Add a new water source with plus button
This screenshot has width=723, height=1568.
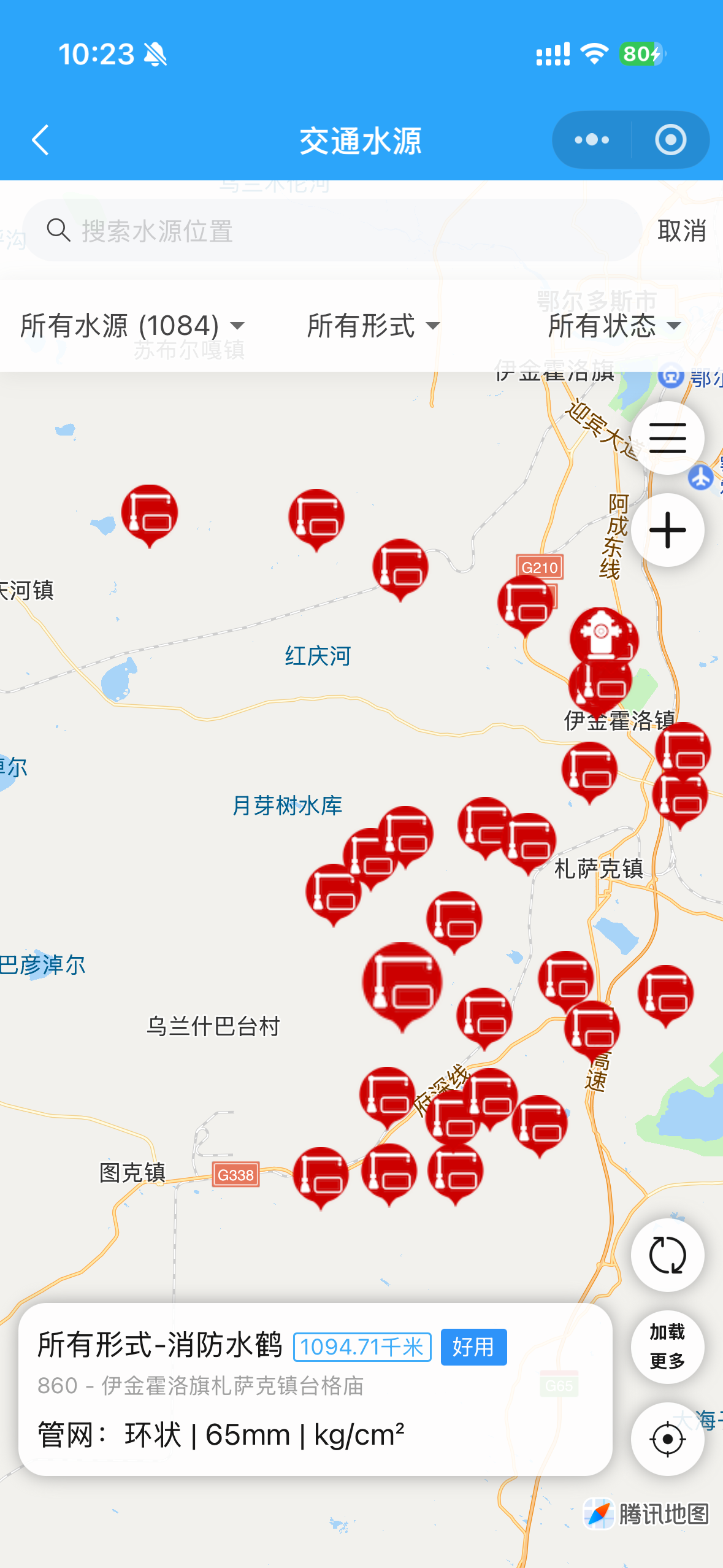(667, 530)
